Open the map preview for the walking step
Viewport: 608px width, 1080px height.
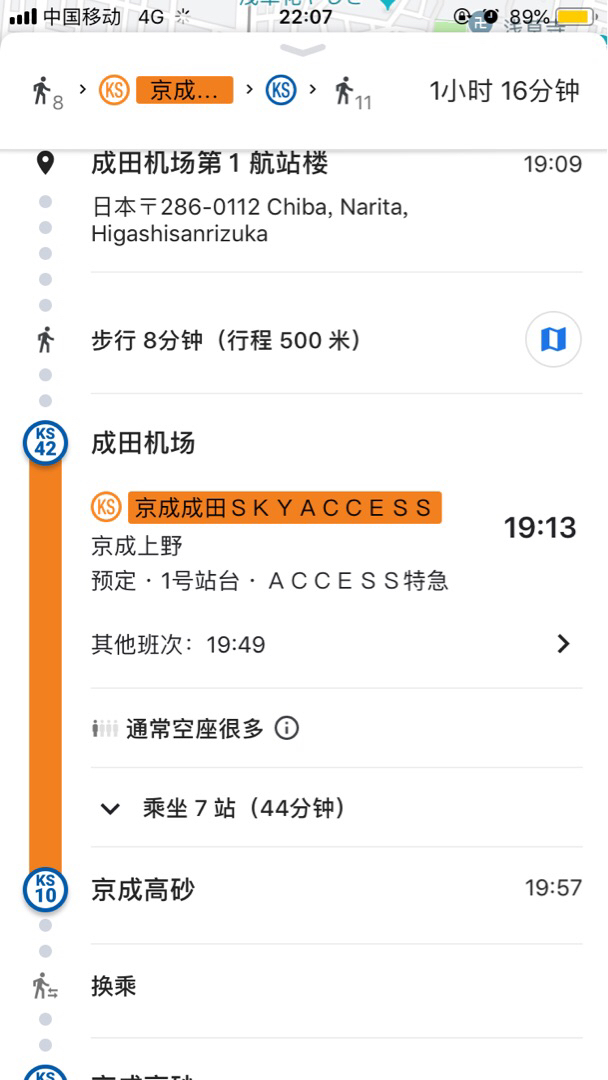click(554, 339)
